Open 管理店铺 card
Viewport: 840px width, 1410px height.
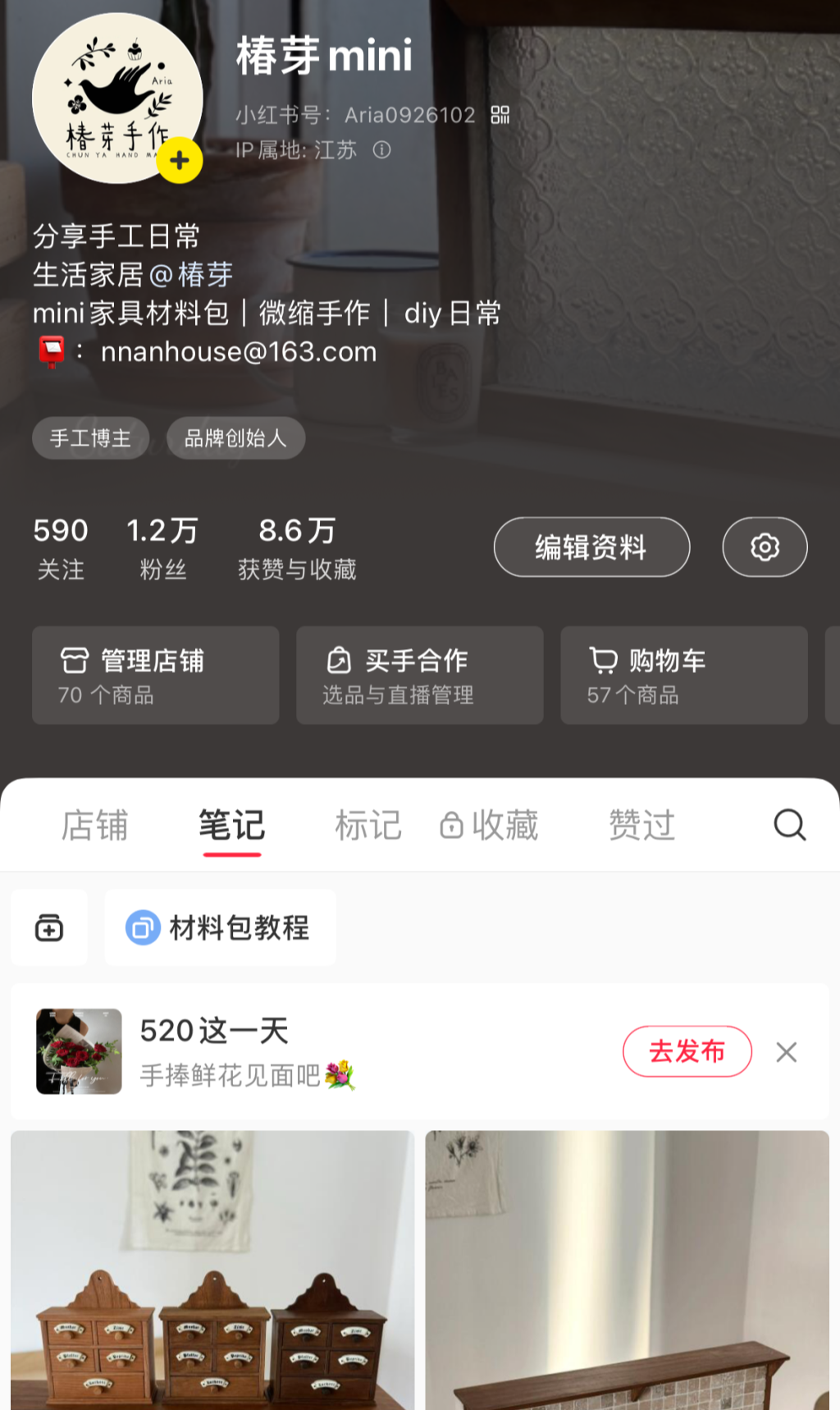click(x=156, y=675)
